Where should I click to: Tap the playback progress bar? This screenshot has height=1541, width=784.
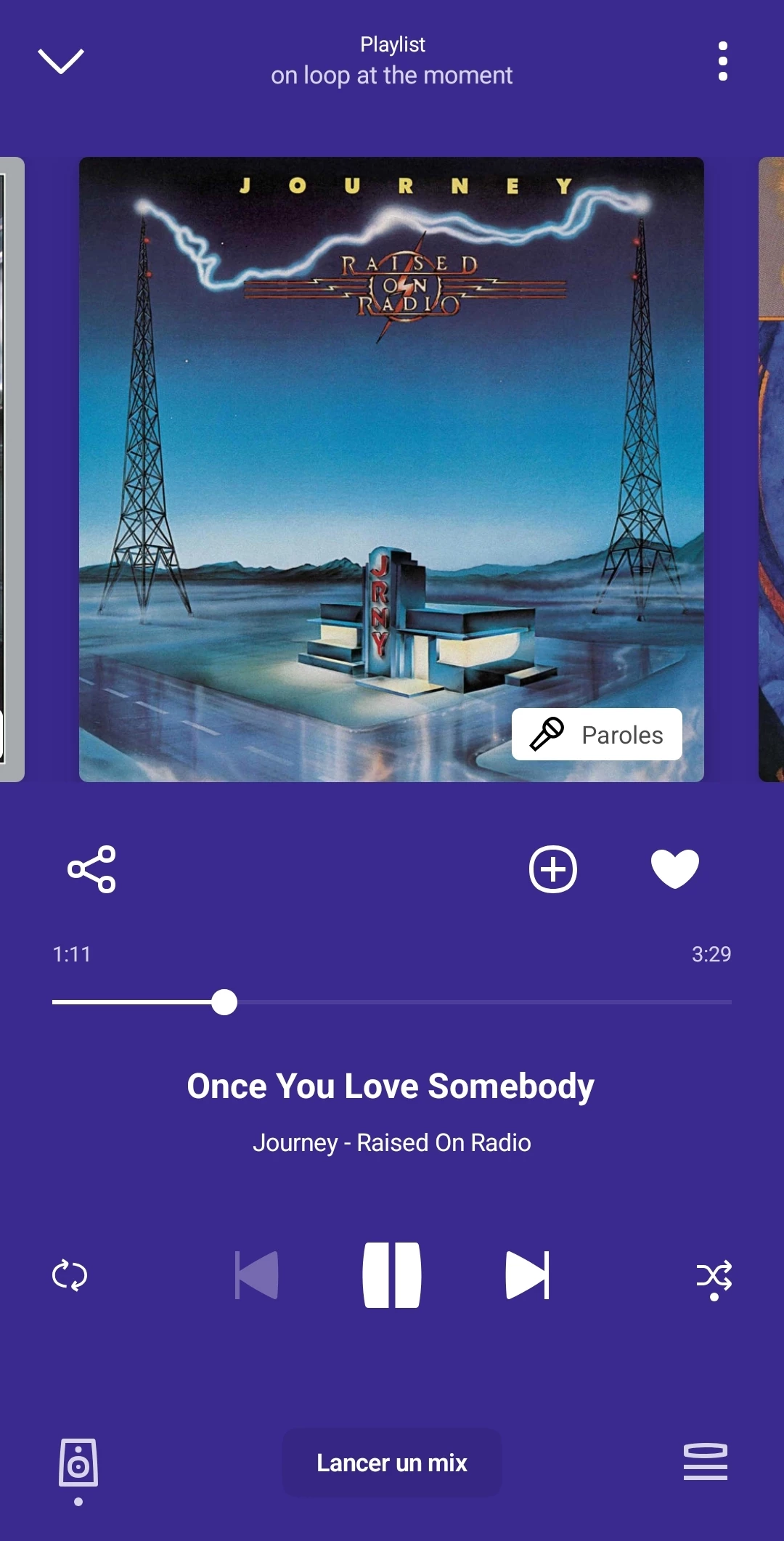point(392,1002)
